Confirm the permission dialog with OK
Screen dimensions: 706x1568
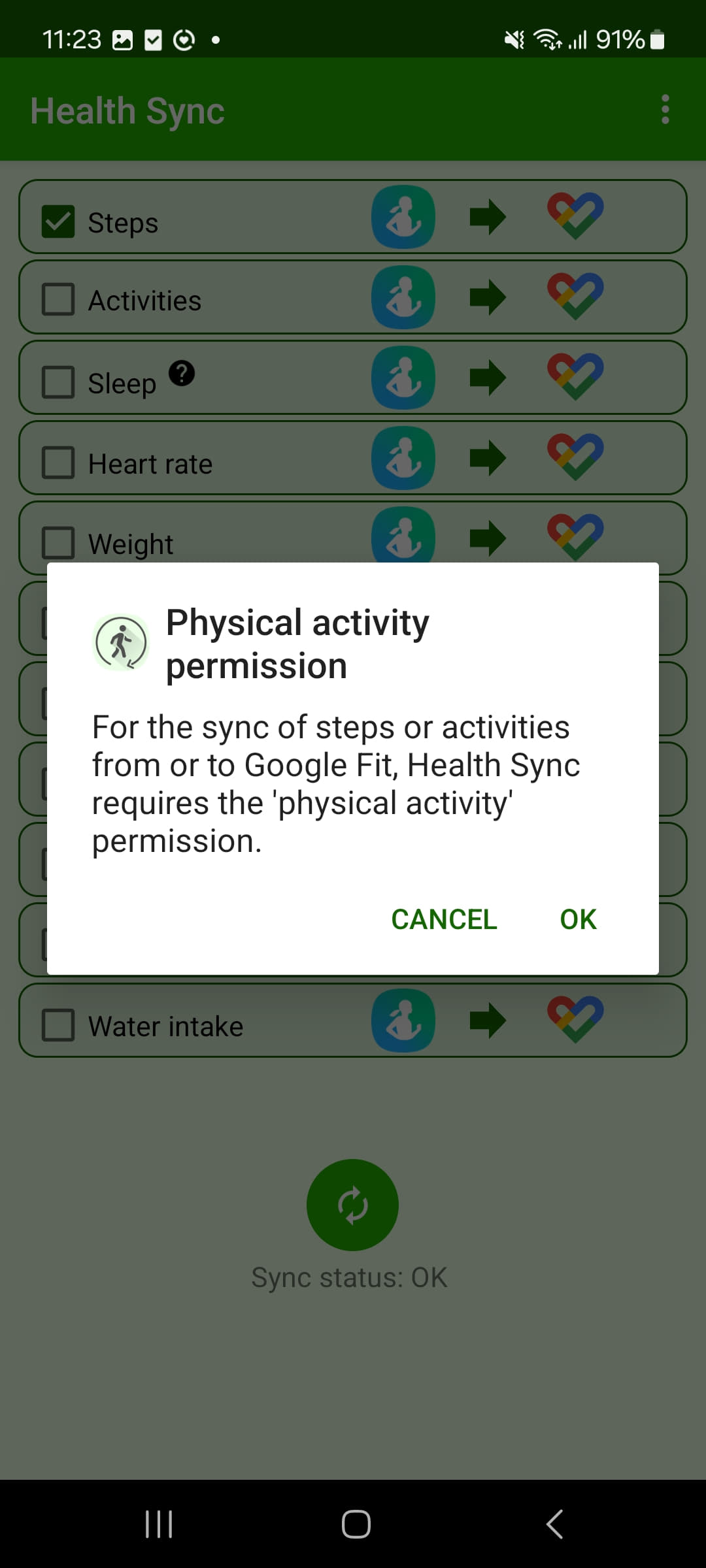click(x=578, y=919)
